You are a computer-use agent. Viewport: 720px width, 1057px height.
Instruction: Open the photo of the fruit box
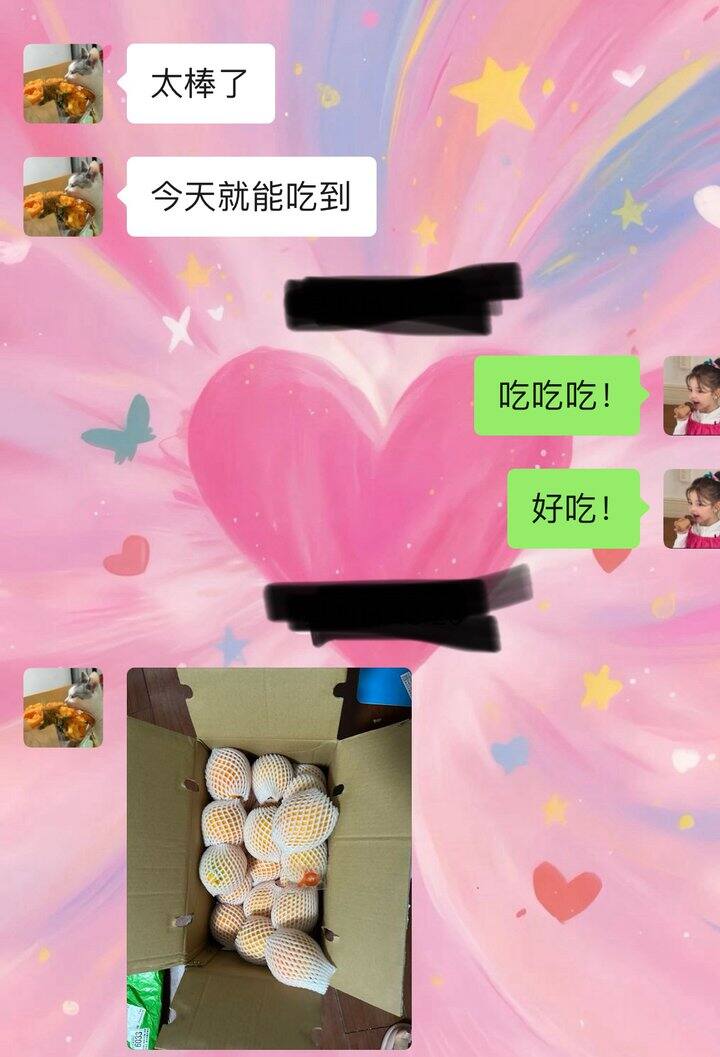click(269, 857)
